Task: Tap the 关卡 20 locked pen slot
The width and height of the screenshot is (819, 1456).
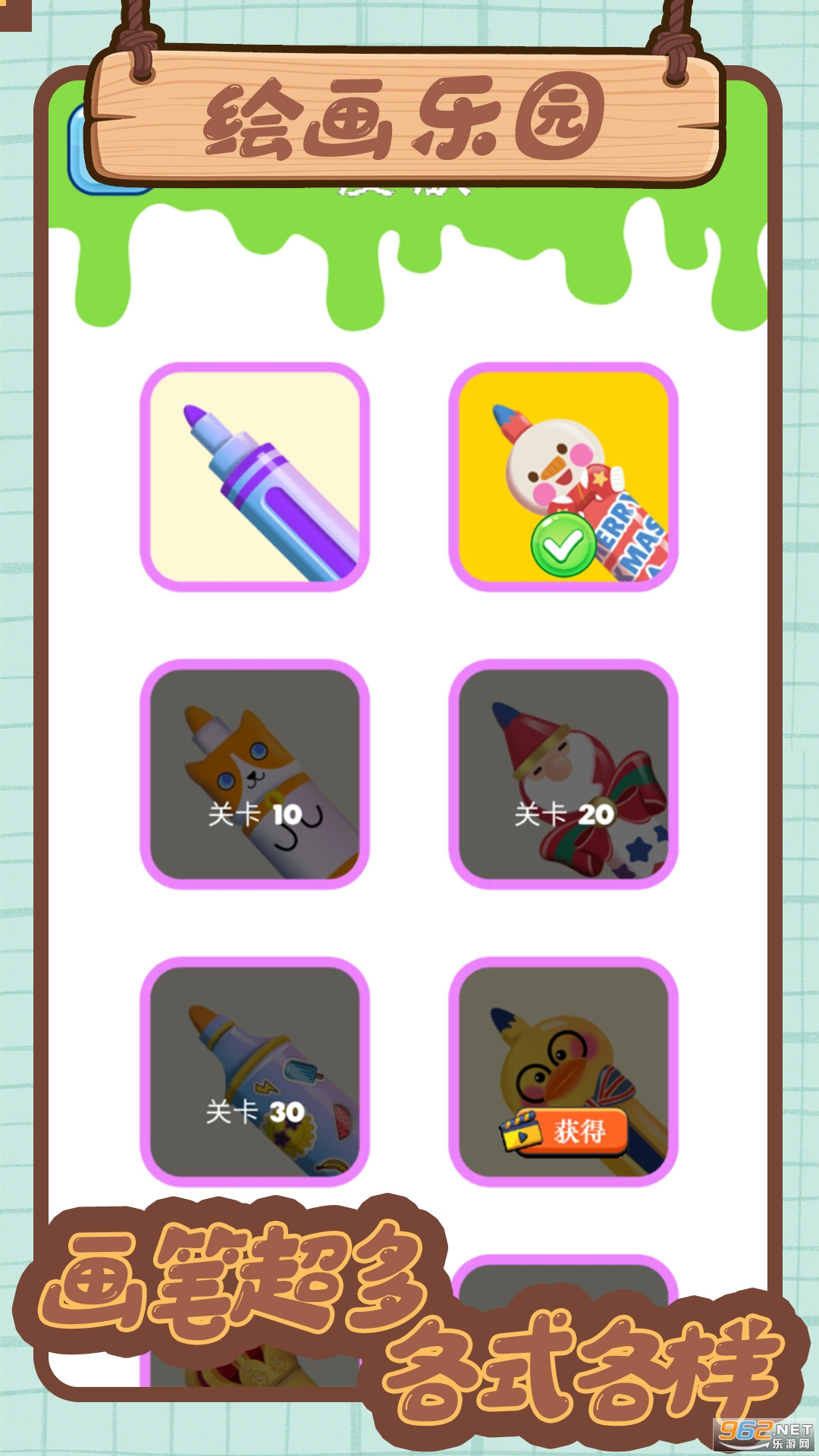Action: [x=561, y=773]
